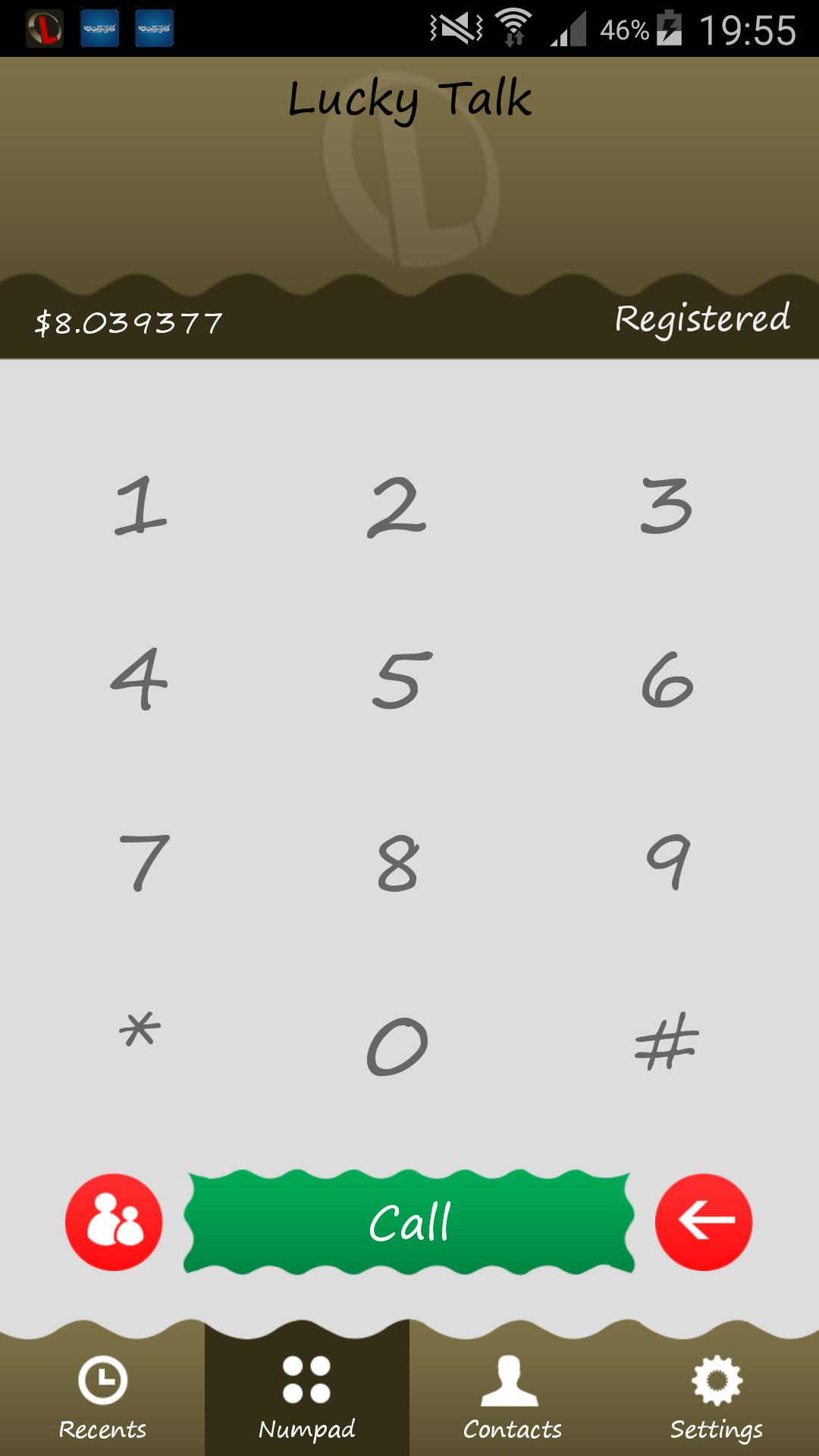The image size is (819, 1456).
Task: Tap the green Call button
Action: (x=409, y=1222)
